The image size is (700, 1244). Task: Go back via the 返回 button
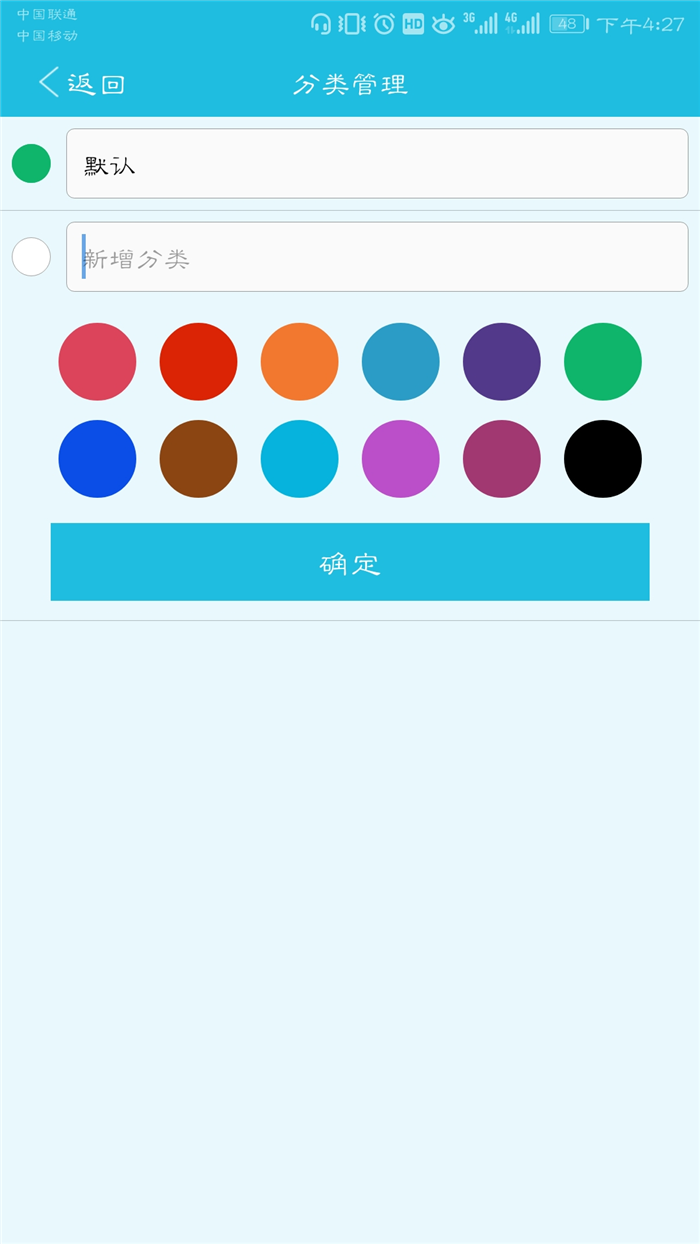[x=82, y=84]
